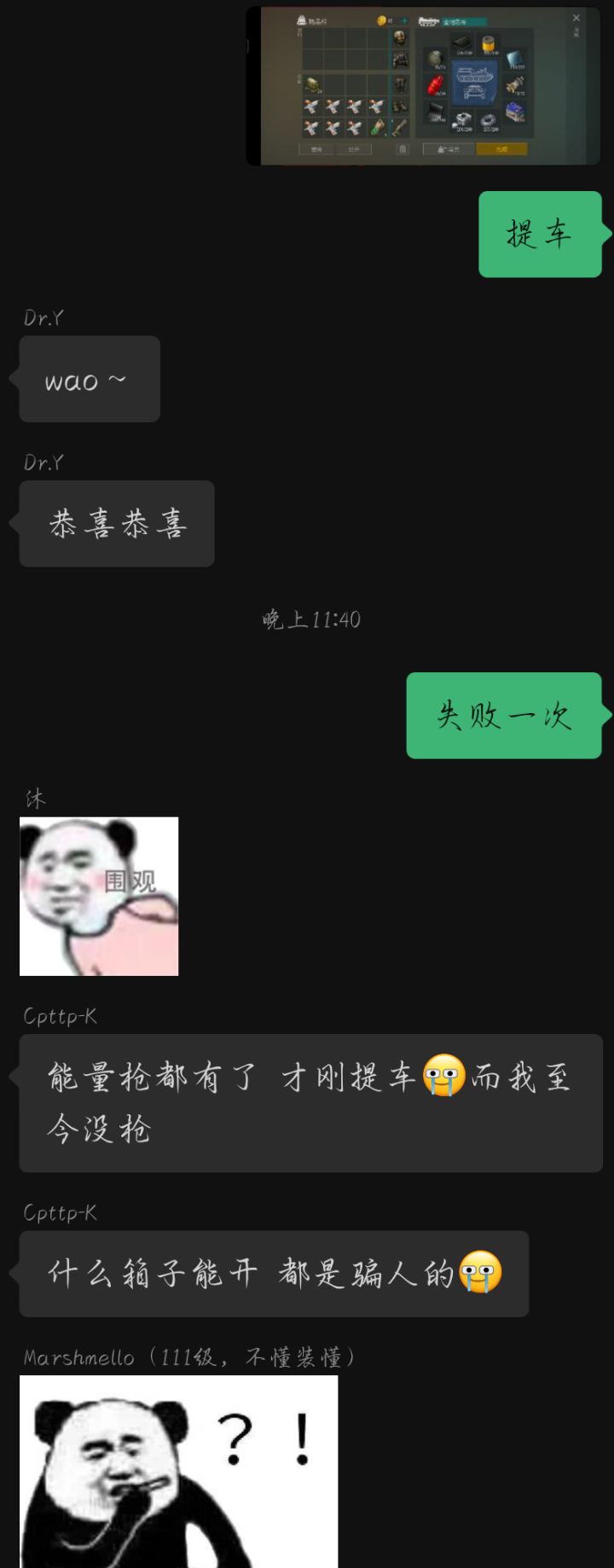Close the crafting panel with the X

pyautogui.click(x=576, y=17)
